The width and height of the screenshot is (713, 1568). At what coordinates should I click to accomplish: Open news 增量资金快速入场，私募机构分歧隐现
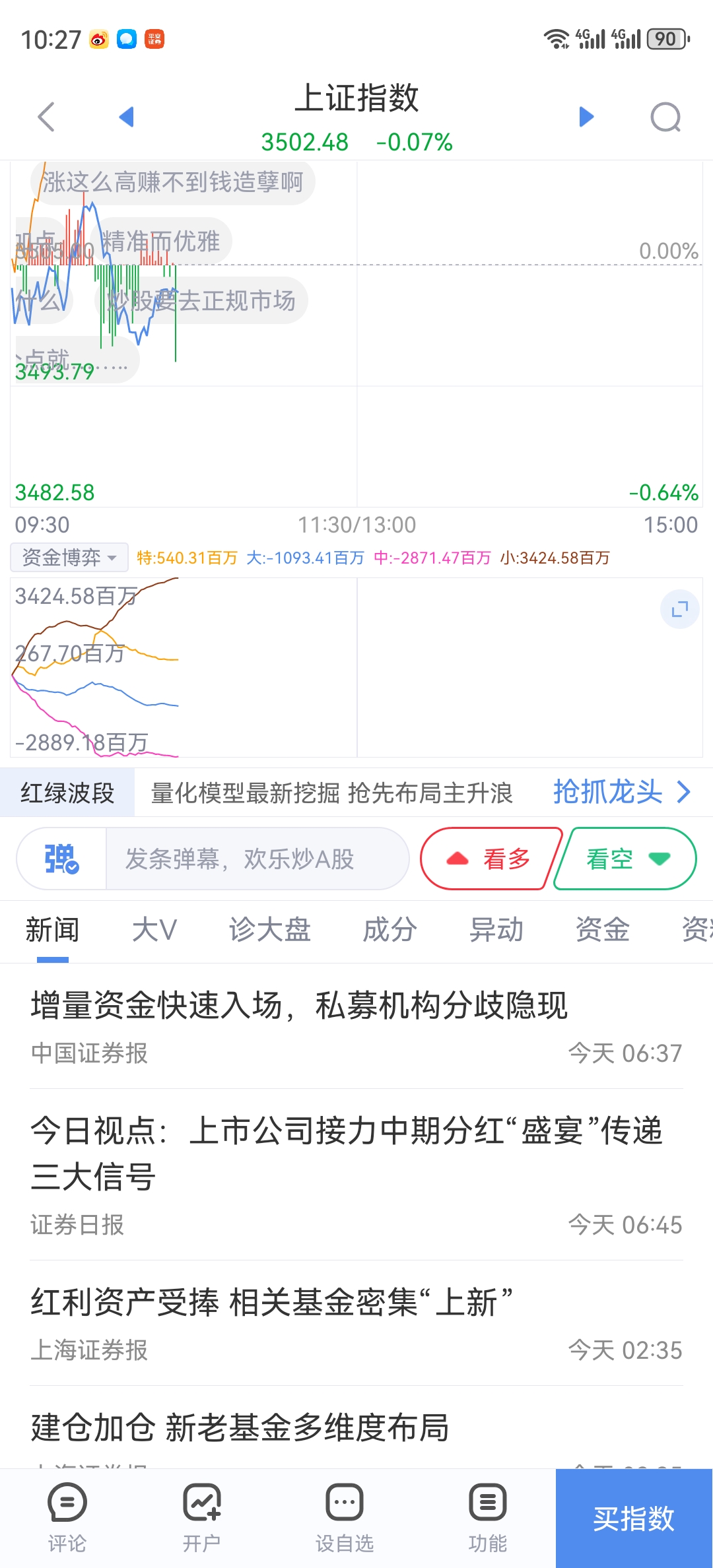tap(356, 1027)
